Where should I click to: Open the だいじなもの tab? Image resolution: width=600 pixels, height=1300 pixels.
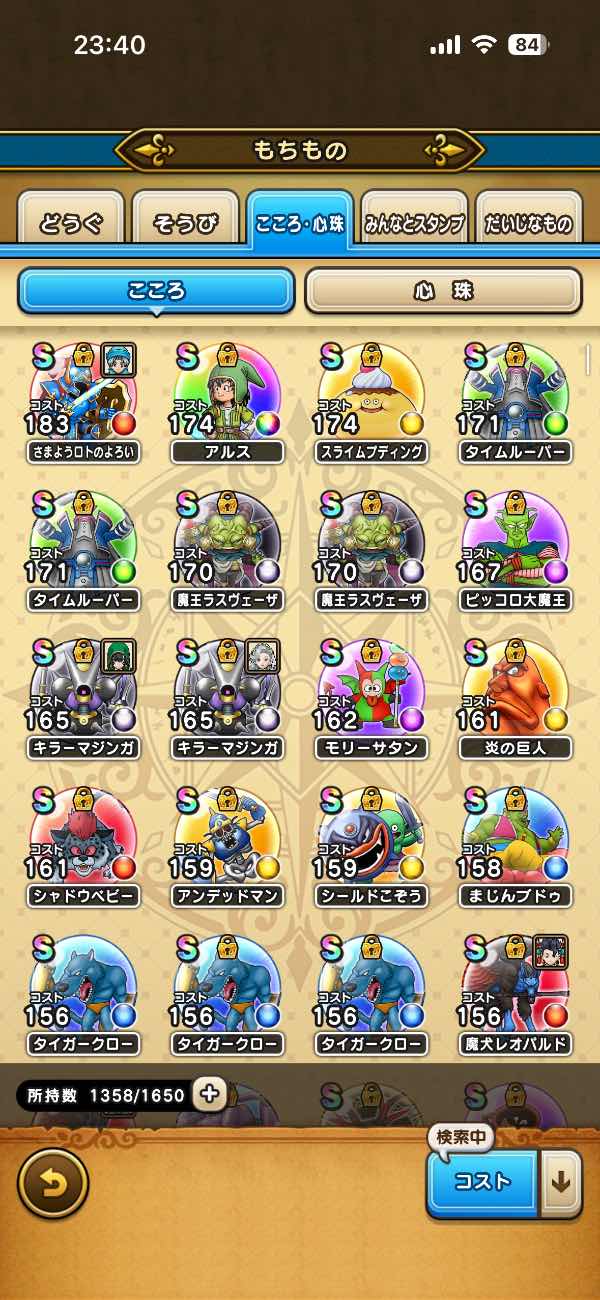coord(528,222)
